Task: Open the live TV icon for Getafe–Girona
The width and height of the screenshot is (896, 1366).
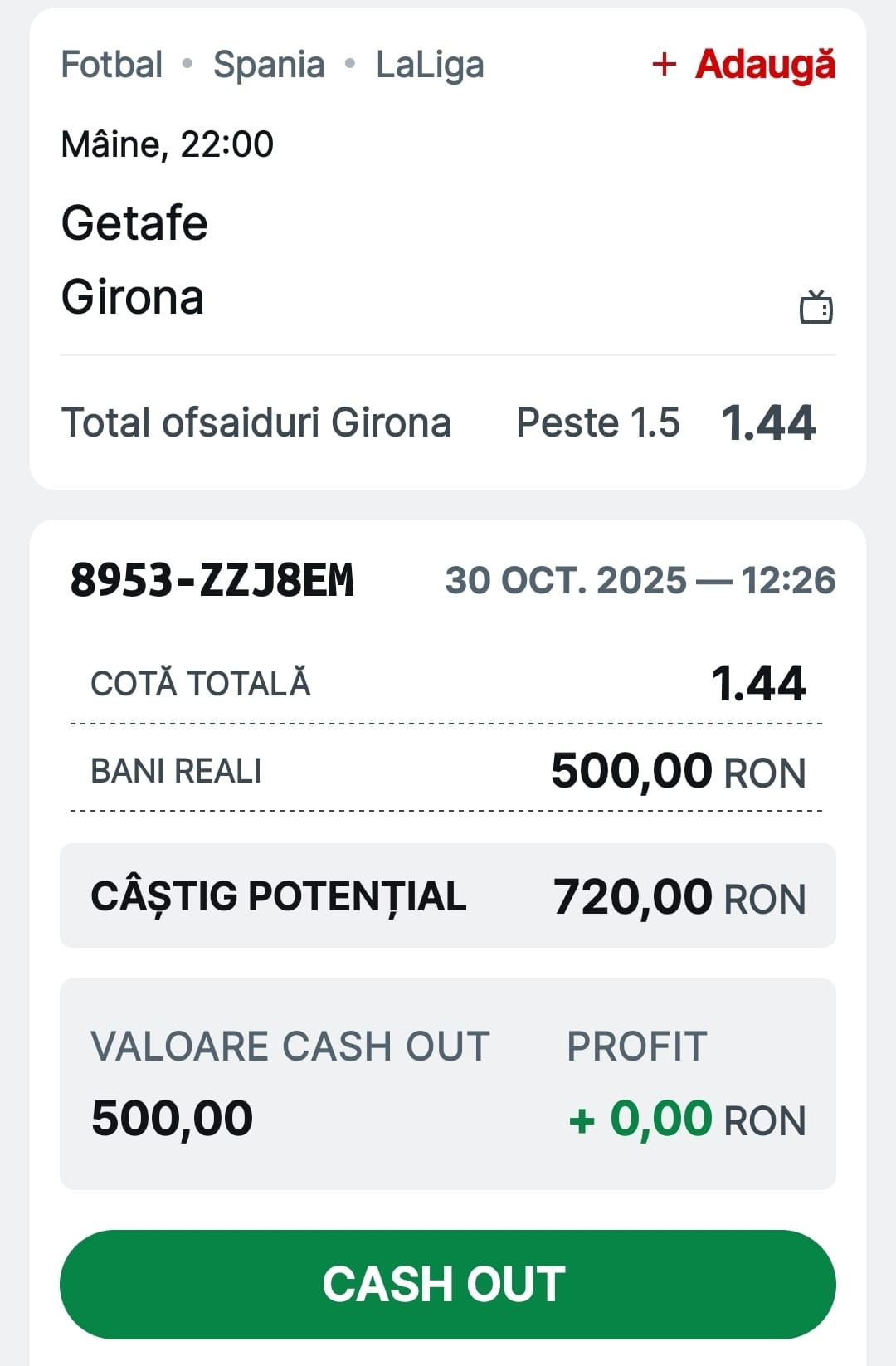Action: pyautogui.click(x=816, y=307)
